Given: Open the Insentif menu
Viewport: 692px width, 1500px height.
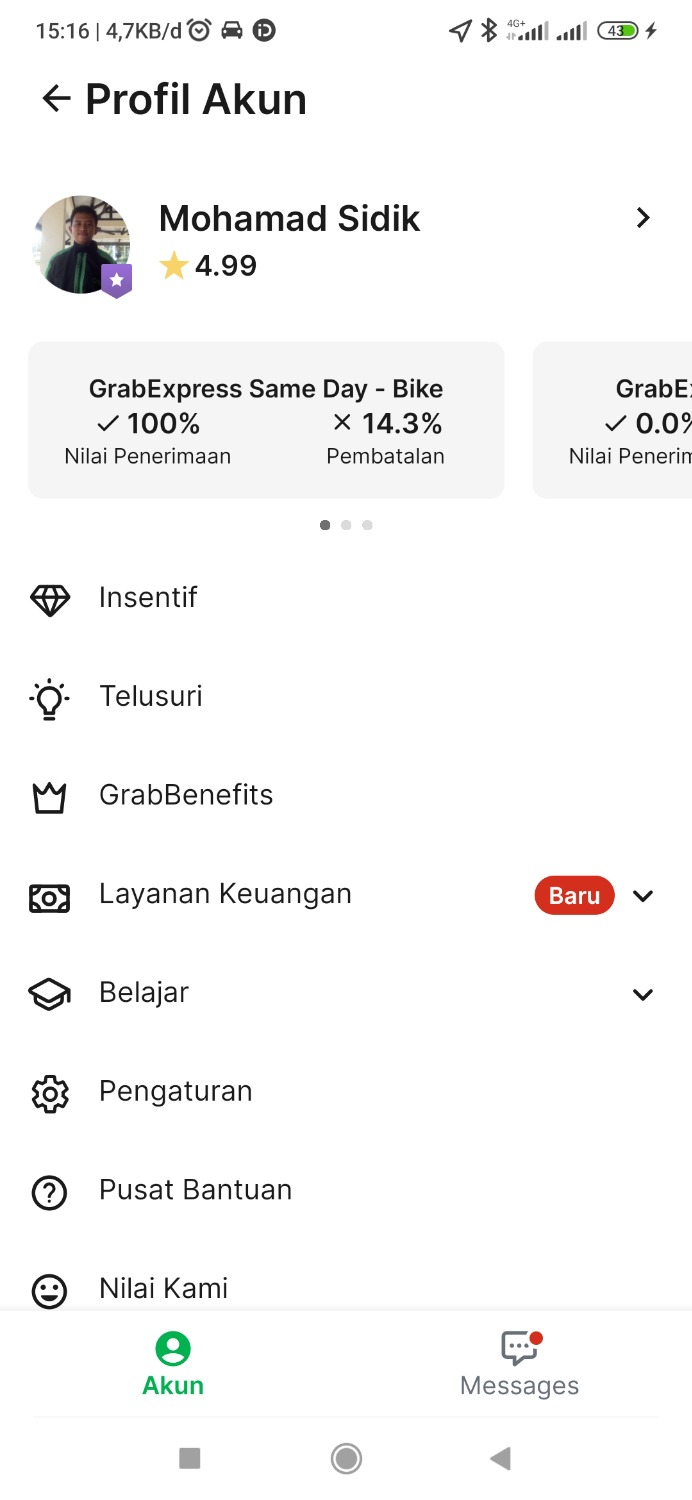Looking at the screenshot, I should (148, 598).
